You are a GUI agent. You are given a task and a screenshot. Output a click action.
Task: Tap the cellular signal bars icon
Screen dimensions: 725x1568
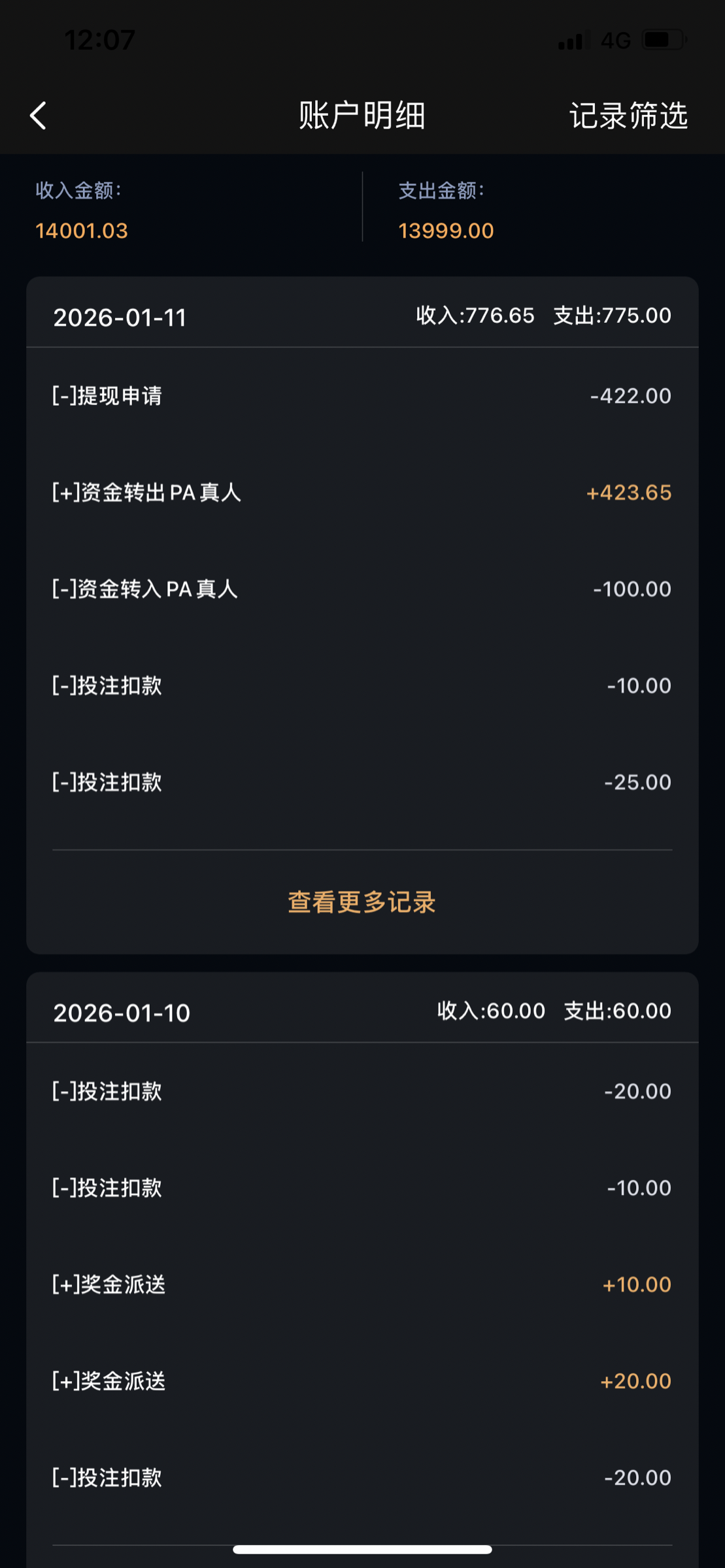[x=569, y=41]
